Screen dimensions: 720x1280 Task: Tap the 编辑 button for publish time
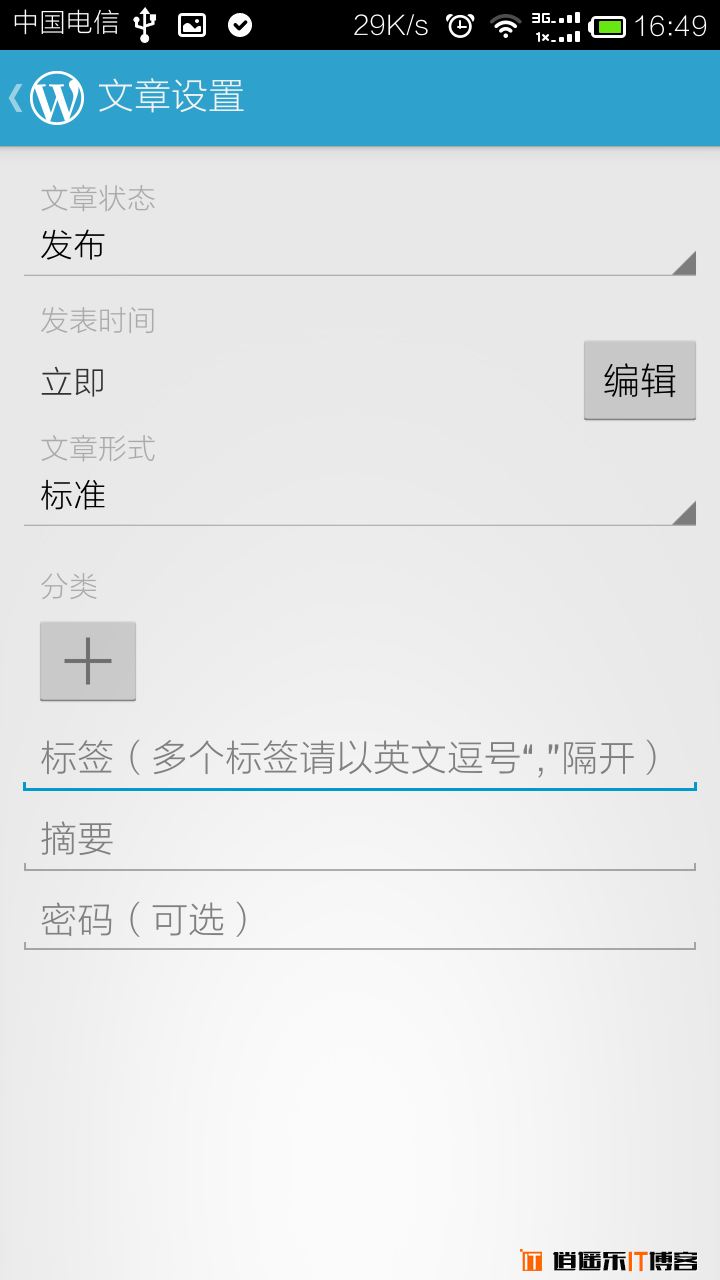[640, 381]
